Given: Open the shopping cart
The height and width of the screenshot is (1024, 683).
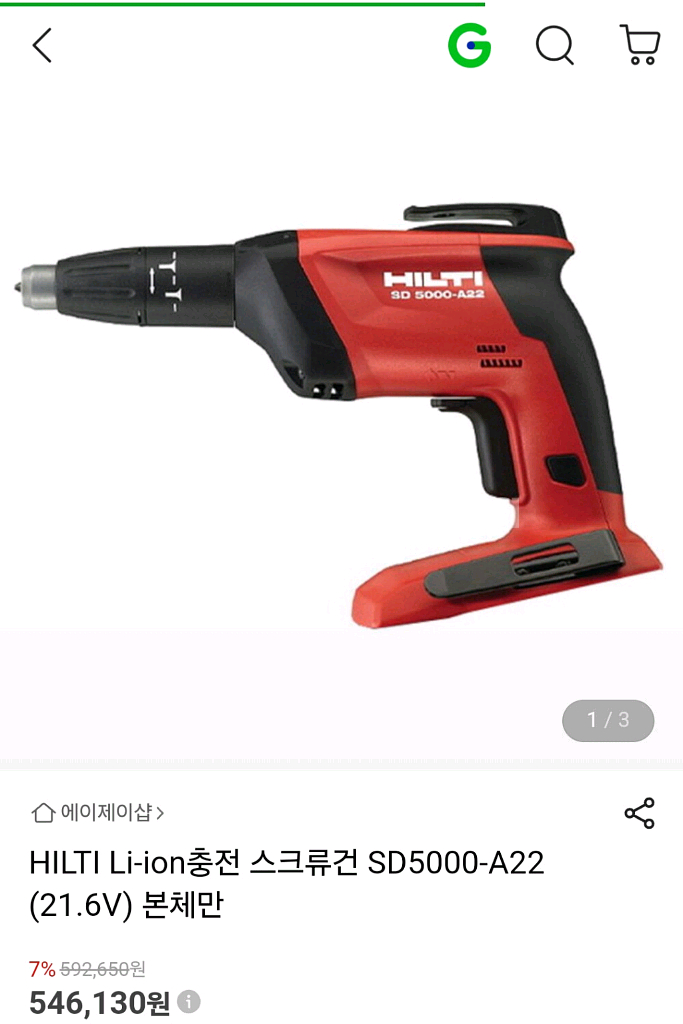Looking at the screenshot, I should point(640,45).
